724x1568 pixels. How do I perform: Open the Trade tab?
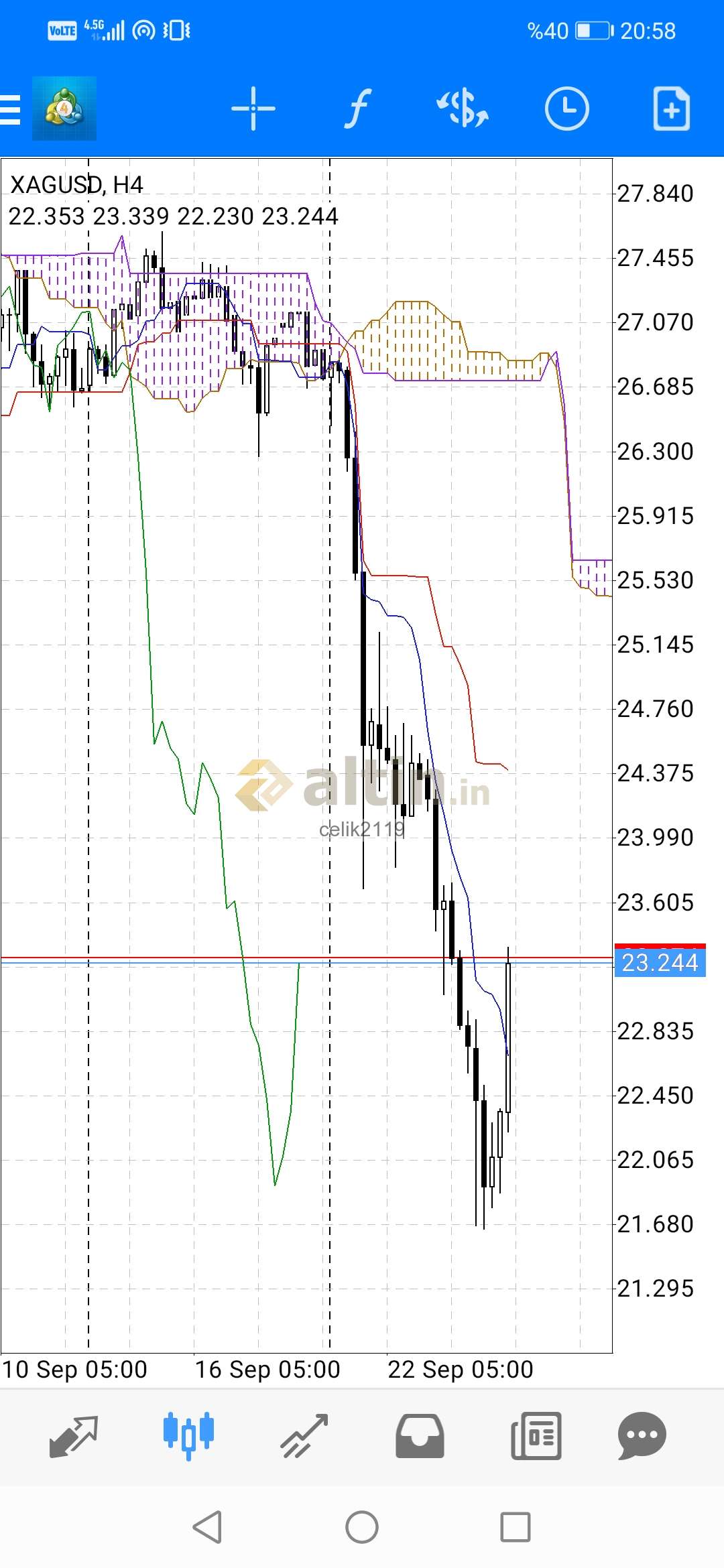(304, 1436)
